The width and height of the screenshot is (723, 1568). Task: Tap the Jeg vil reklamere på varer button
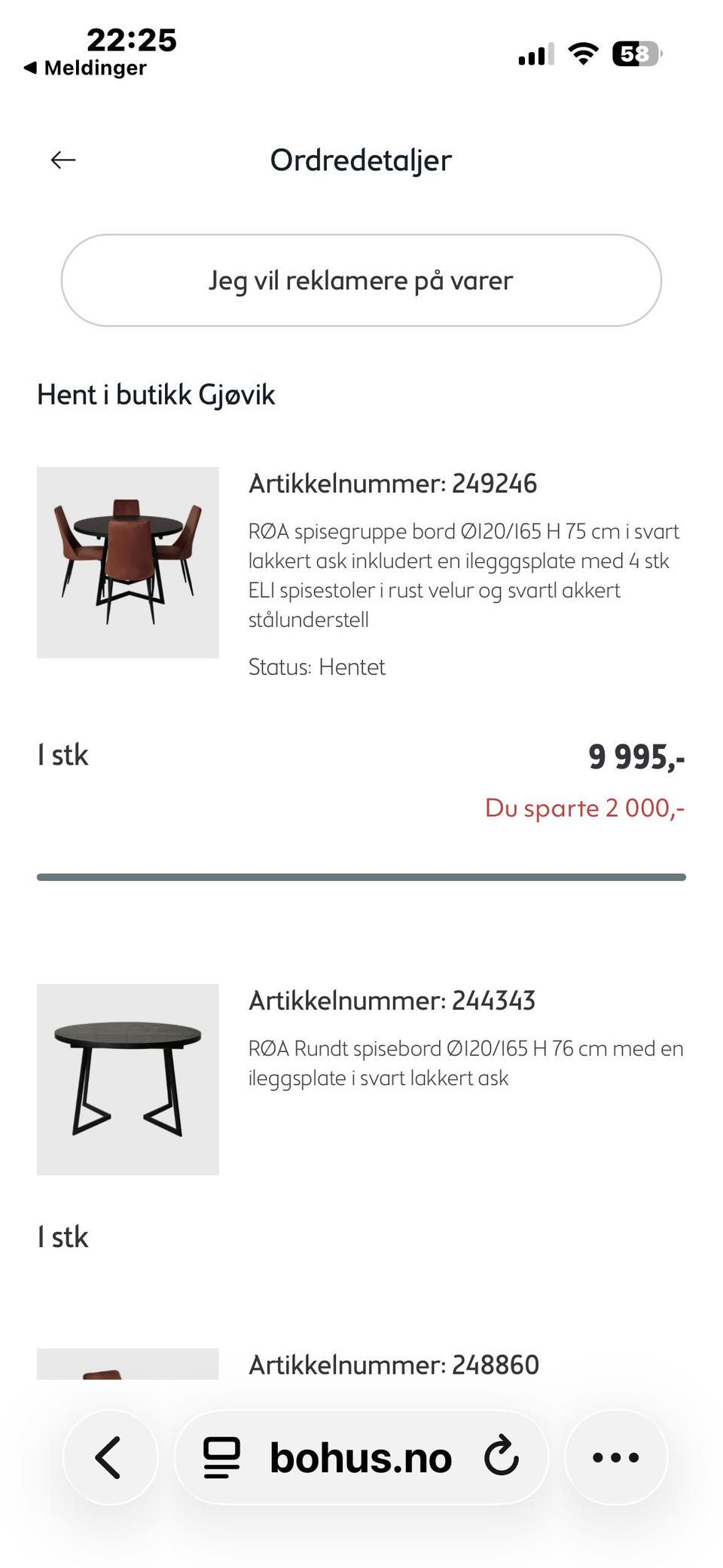pyautogui.click(x=360, y=280)
